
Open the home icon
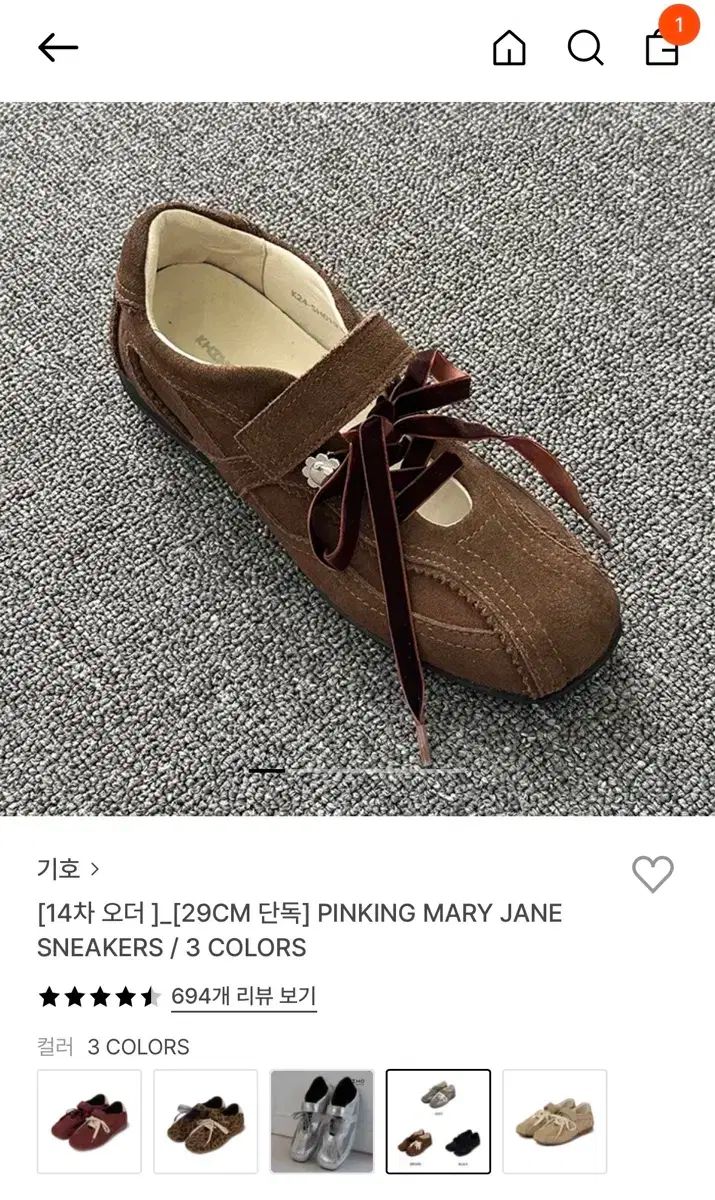(509, 47)
